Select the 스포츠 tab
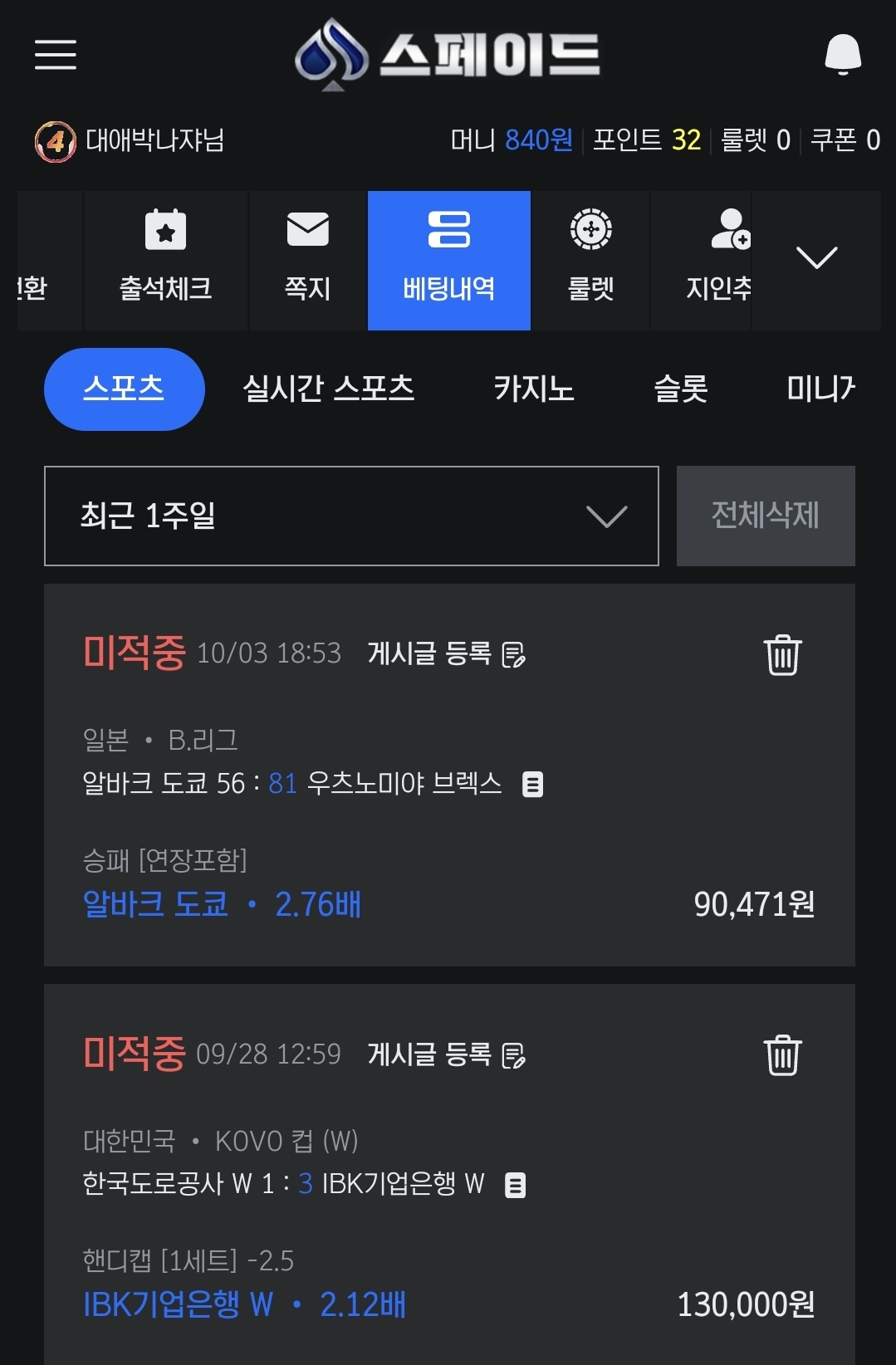 [x=124, y=389]
